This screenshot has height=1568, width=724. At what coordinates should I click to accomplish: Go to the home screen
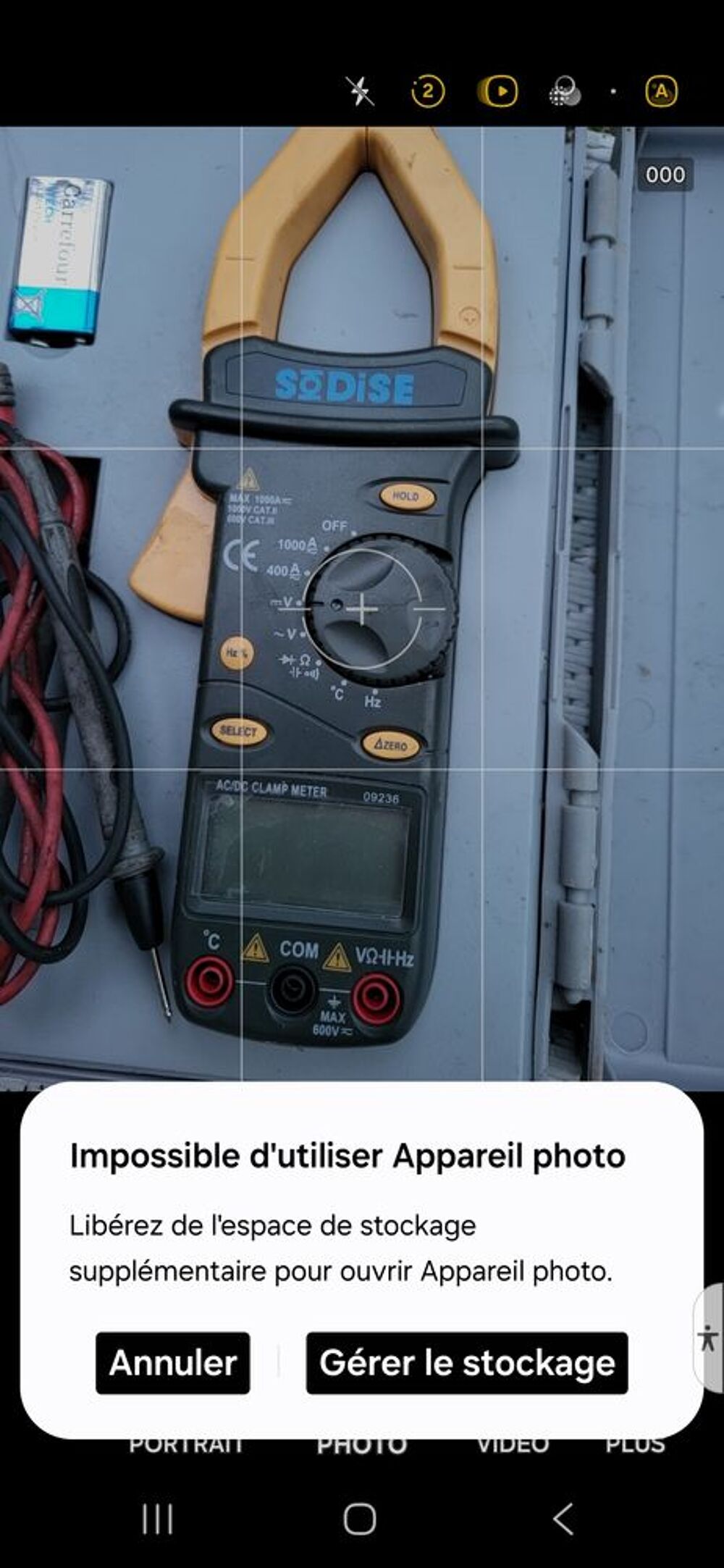coord(360,1519)
